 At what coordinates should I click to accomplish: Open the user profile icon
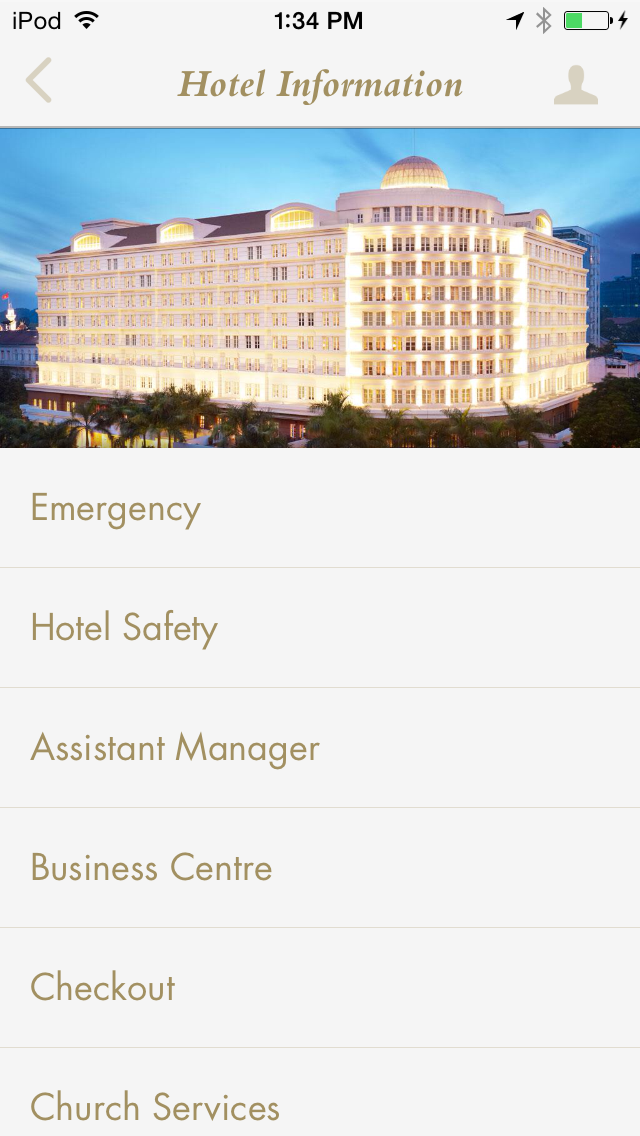[x=576, y=85]
